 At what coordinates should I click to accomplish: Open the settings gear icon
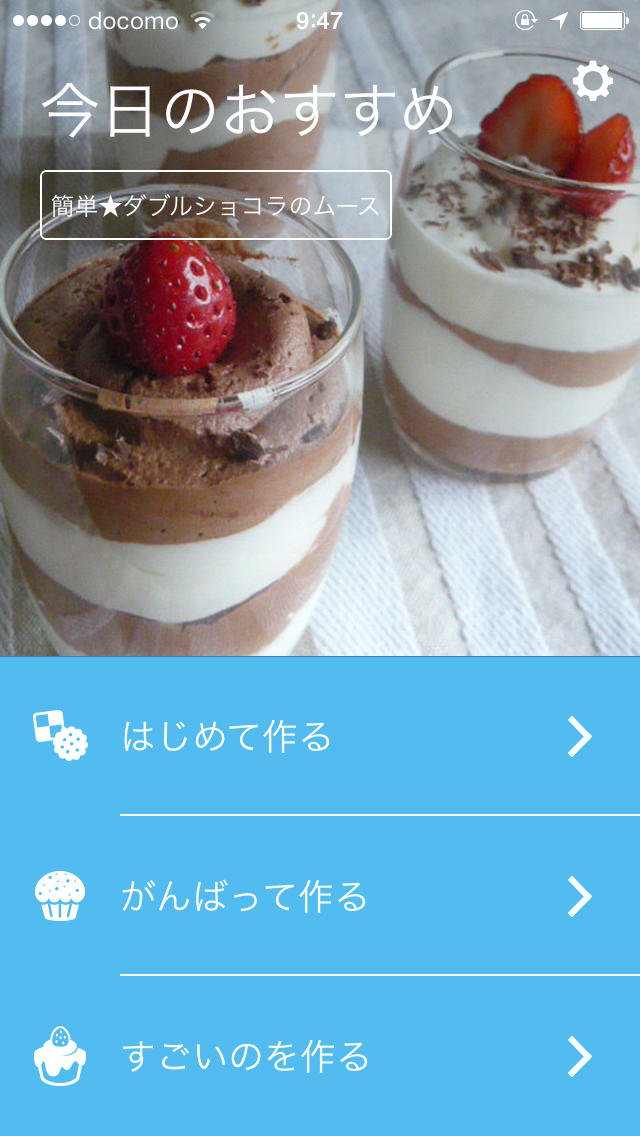click(x=592, y=81)
